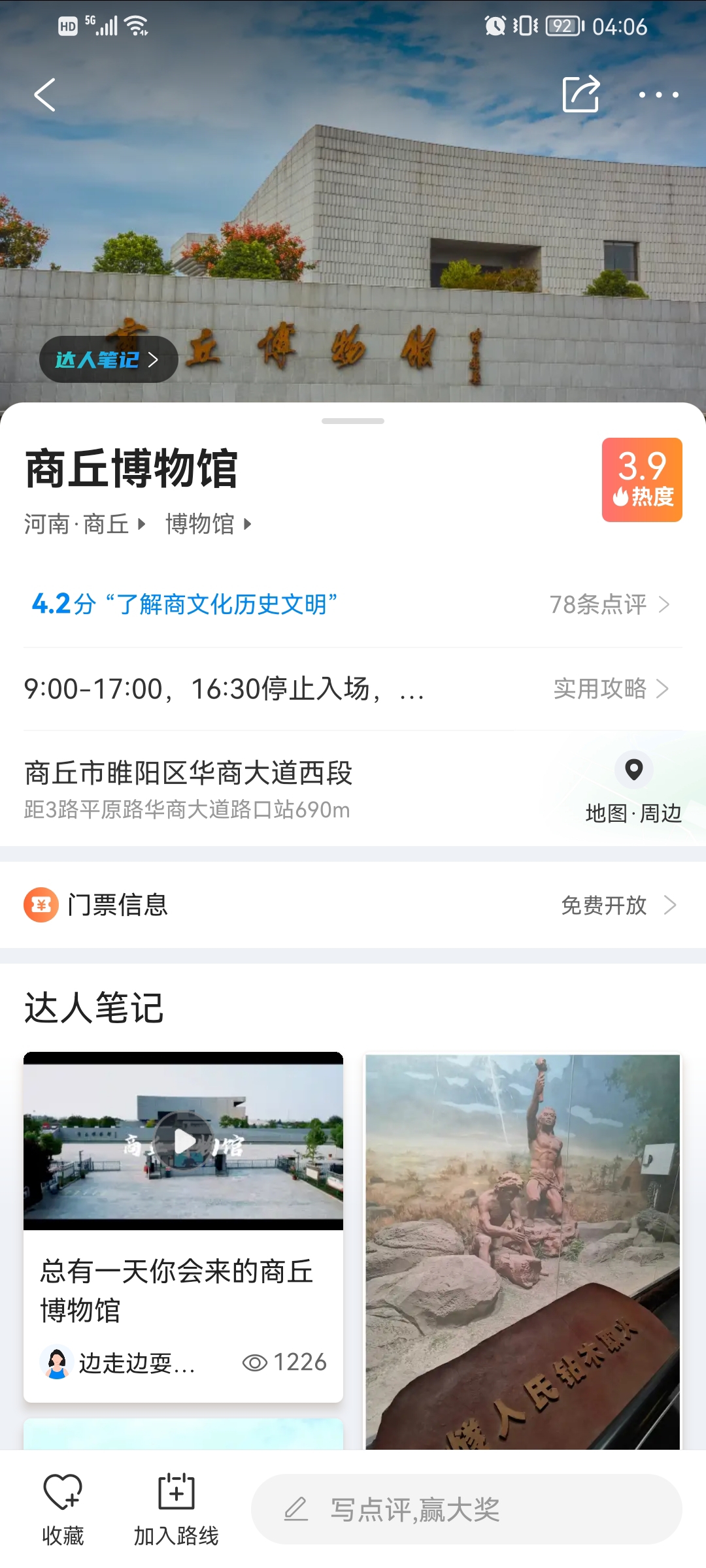Image resolution: width=706 pixels, height=1568 pixels.
Task: Open the 3.9 热度 popularity badge
Action: pos(642,480)
